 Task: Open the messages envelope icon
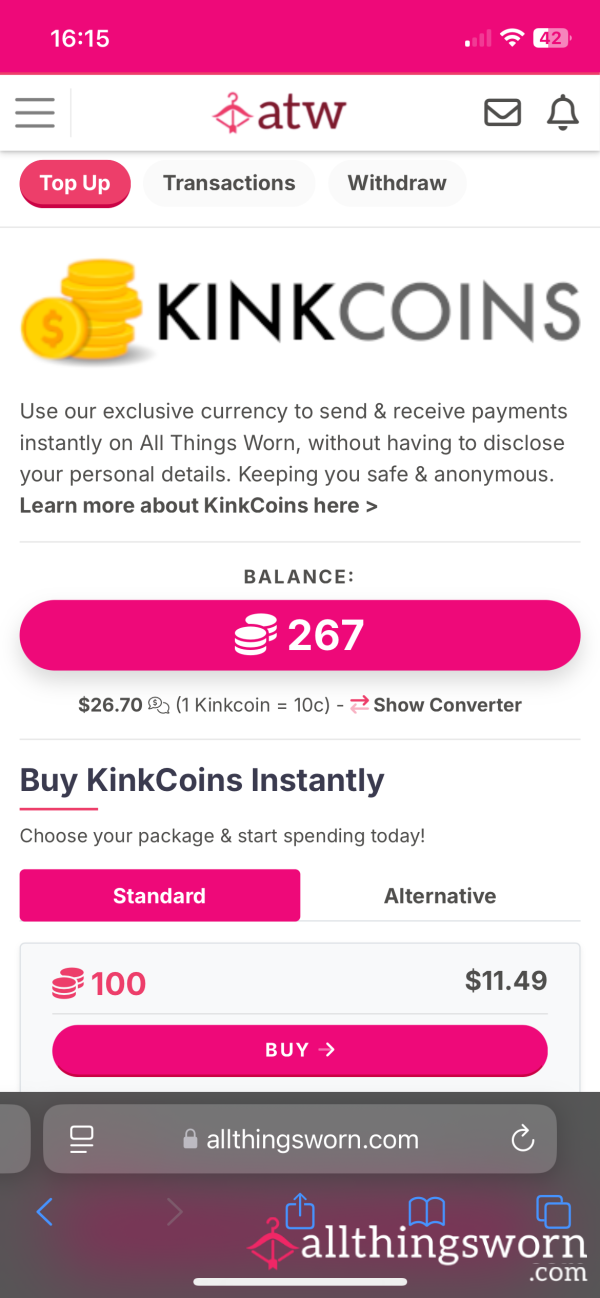tap(502, 112)
